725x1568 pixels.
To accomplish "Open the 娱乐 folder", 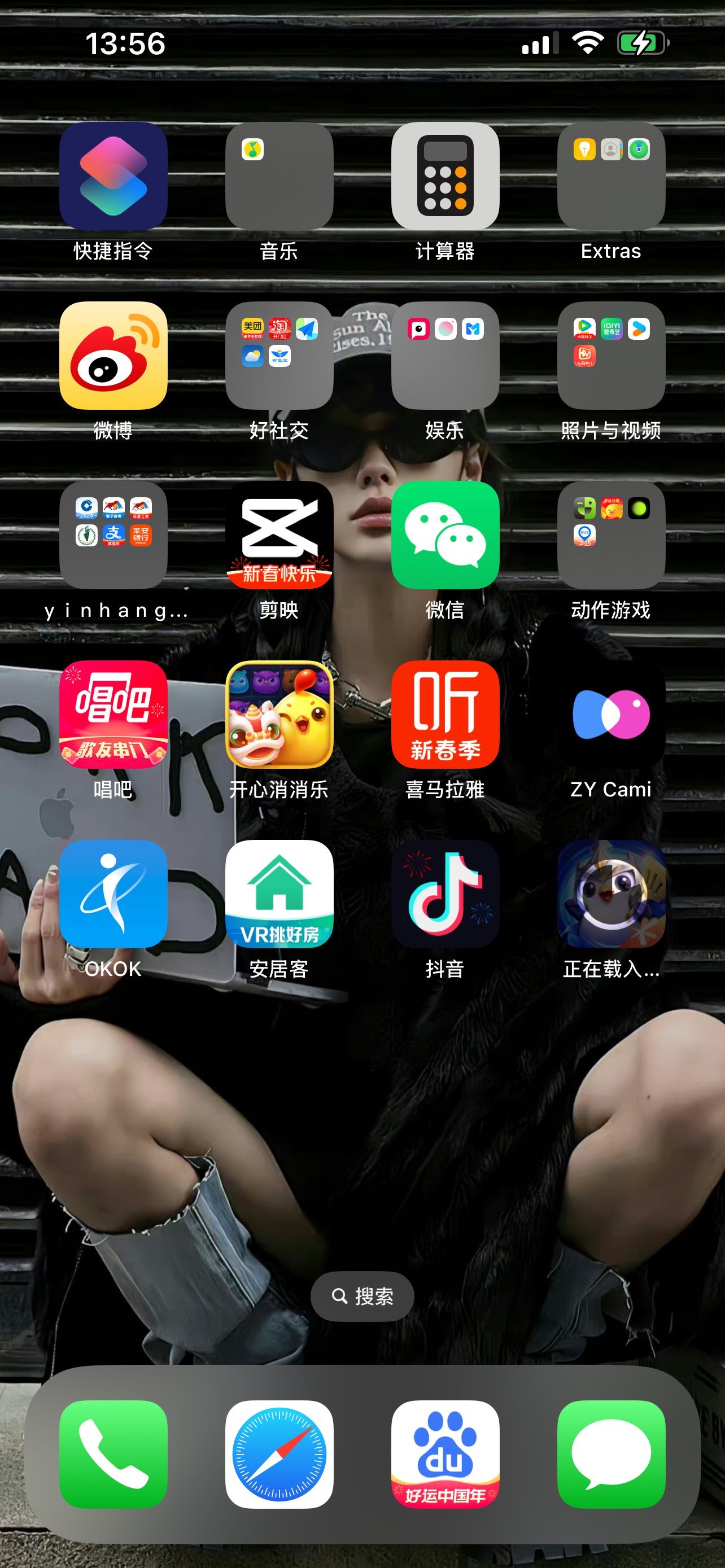I will click(x=445, y=356).
